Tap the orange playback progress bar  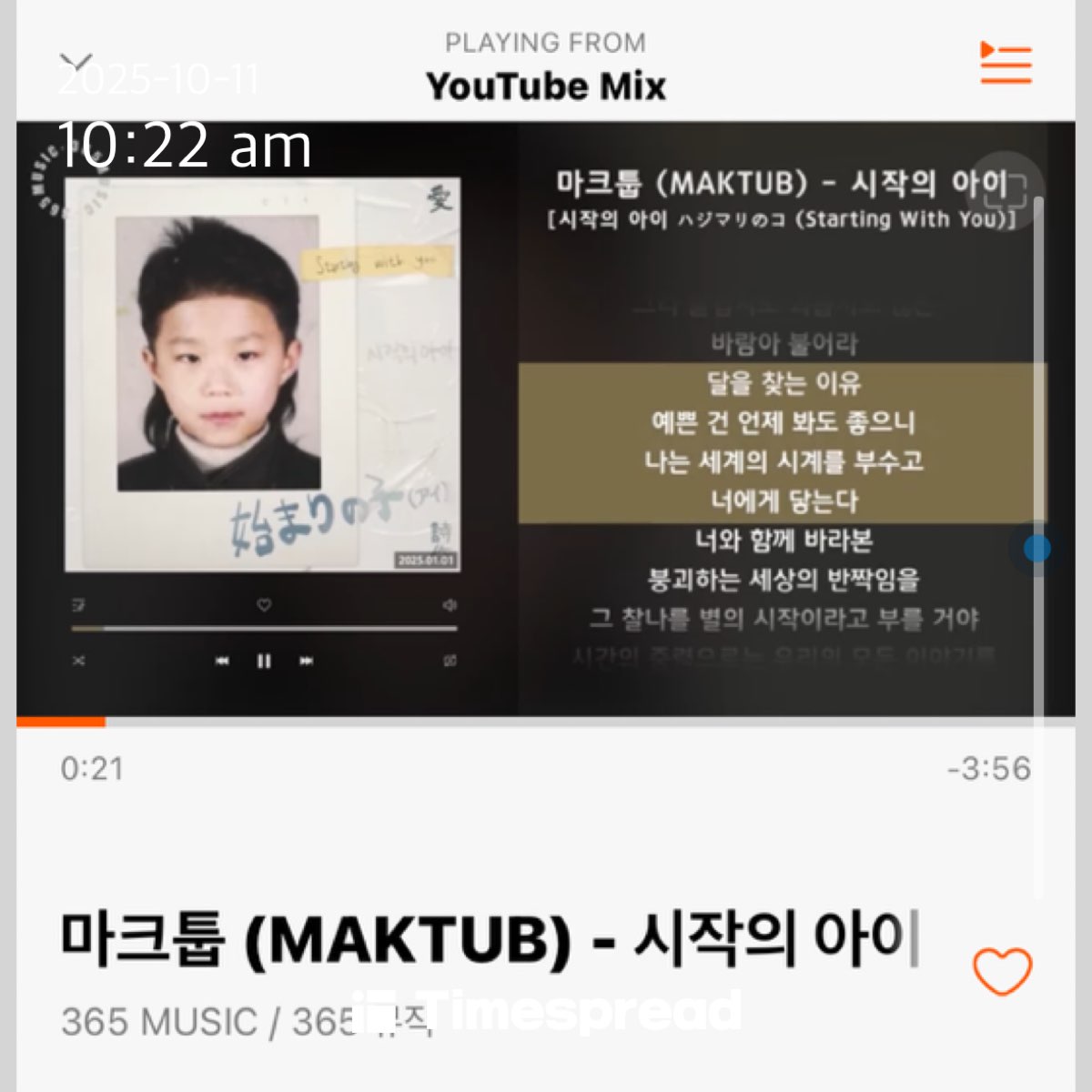tap(61, 722)
